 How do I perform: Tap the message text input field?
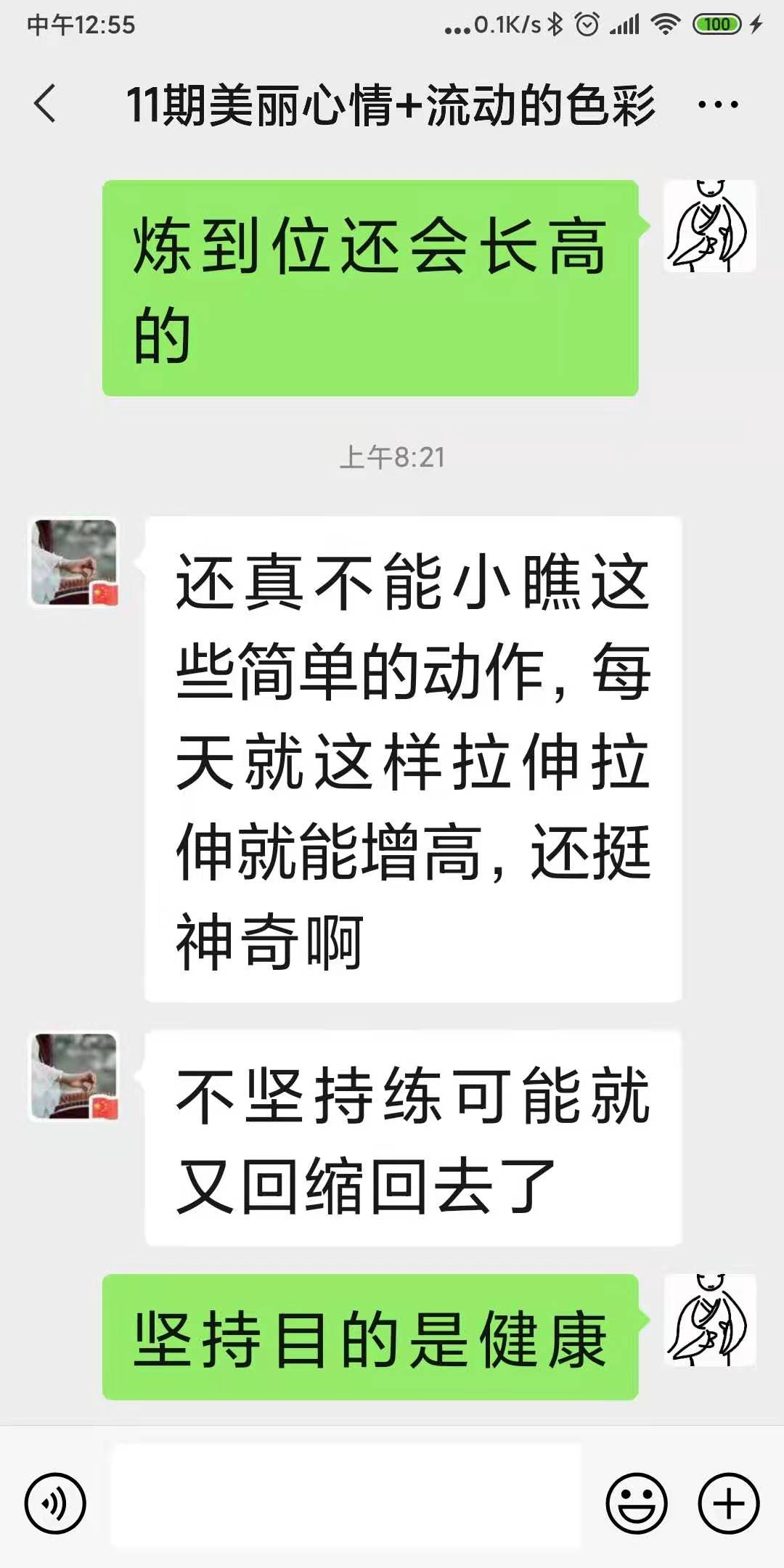pyautogui.click(x=346, y=1495)
